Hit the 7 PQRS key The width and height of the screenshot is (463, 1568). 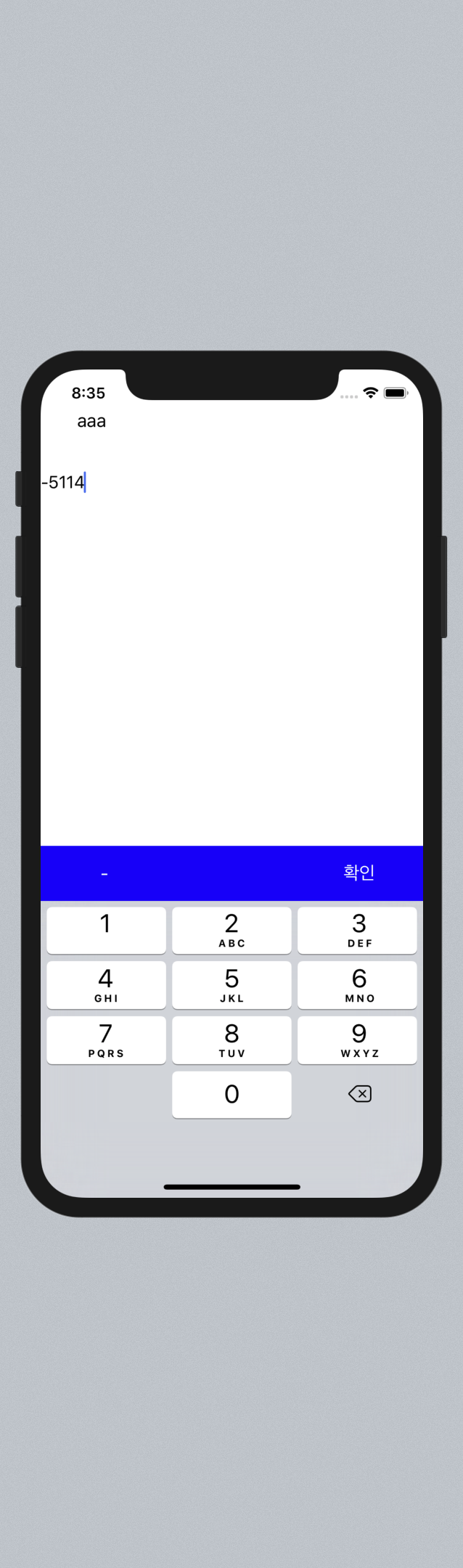click(106, 1040)
